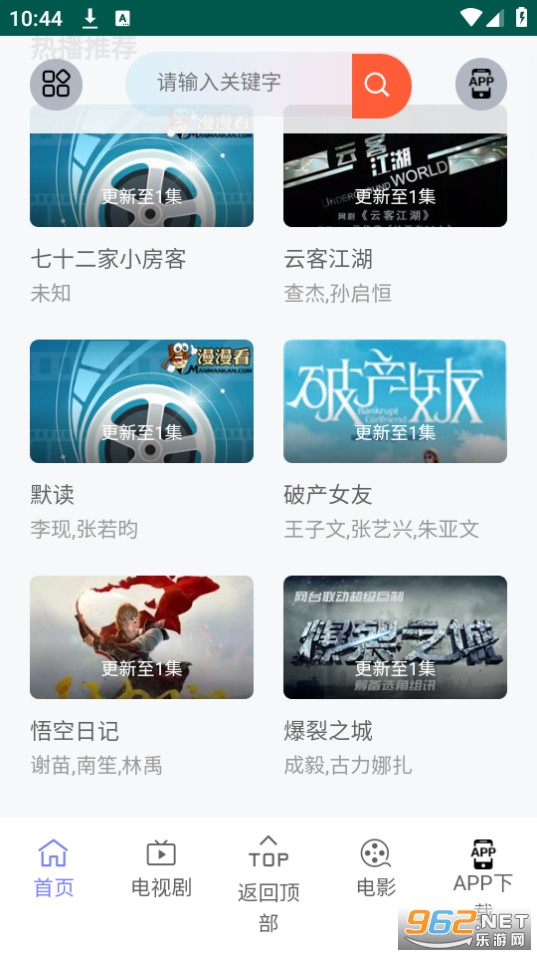Switch to the 电影 tab
Viewport: 537px width, 956px height.
click(x=375, y=868)
